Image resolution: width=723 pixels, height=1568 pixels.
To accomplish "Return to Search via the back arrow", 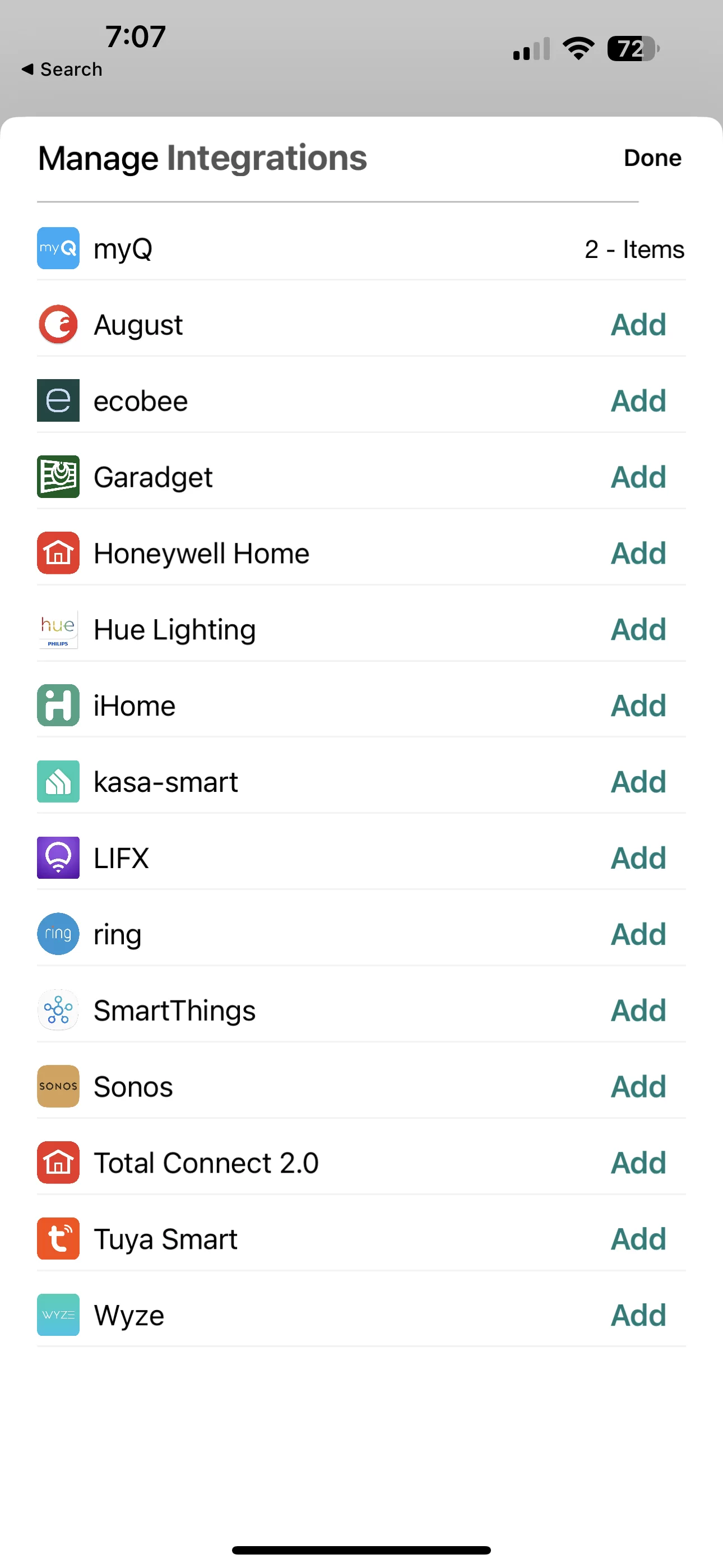I will click(62, 70).
